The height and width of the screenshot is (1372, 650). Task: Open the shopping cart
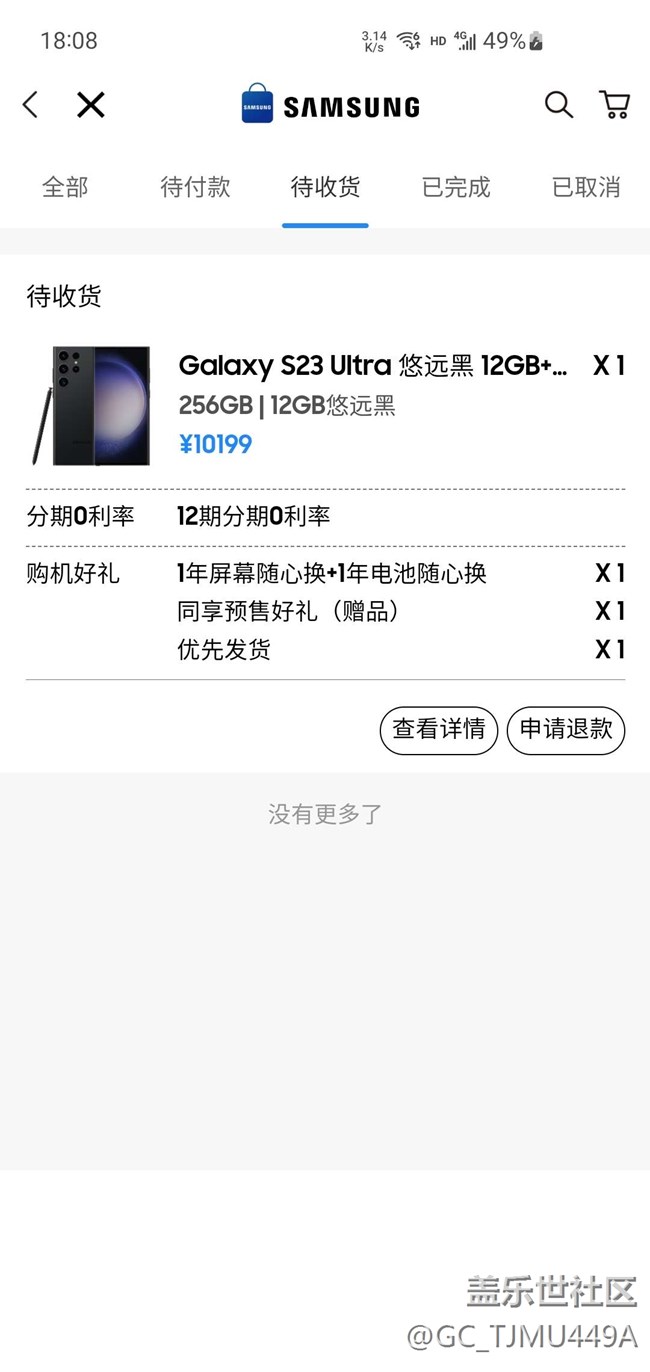pos(614,104)
